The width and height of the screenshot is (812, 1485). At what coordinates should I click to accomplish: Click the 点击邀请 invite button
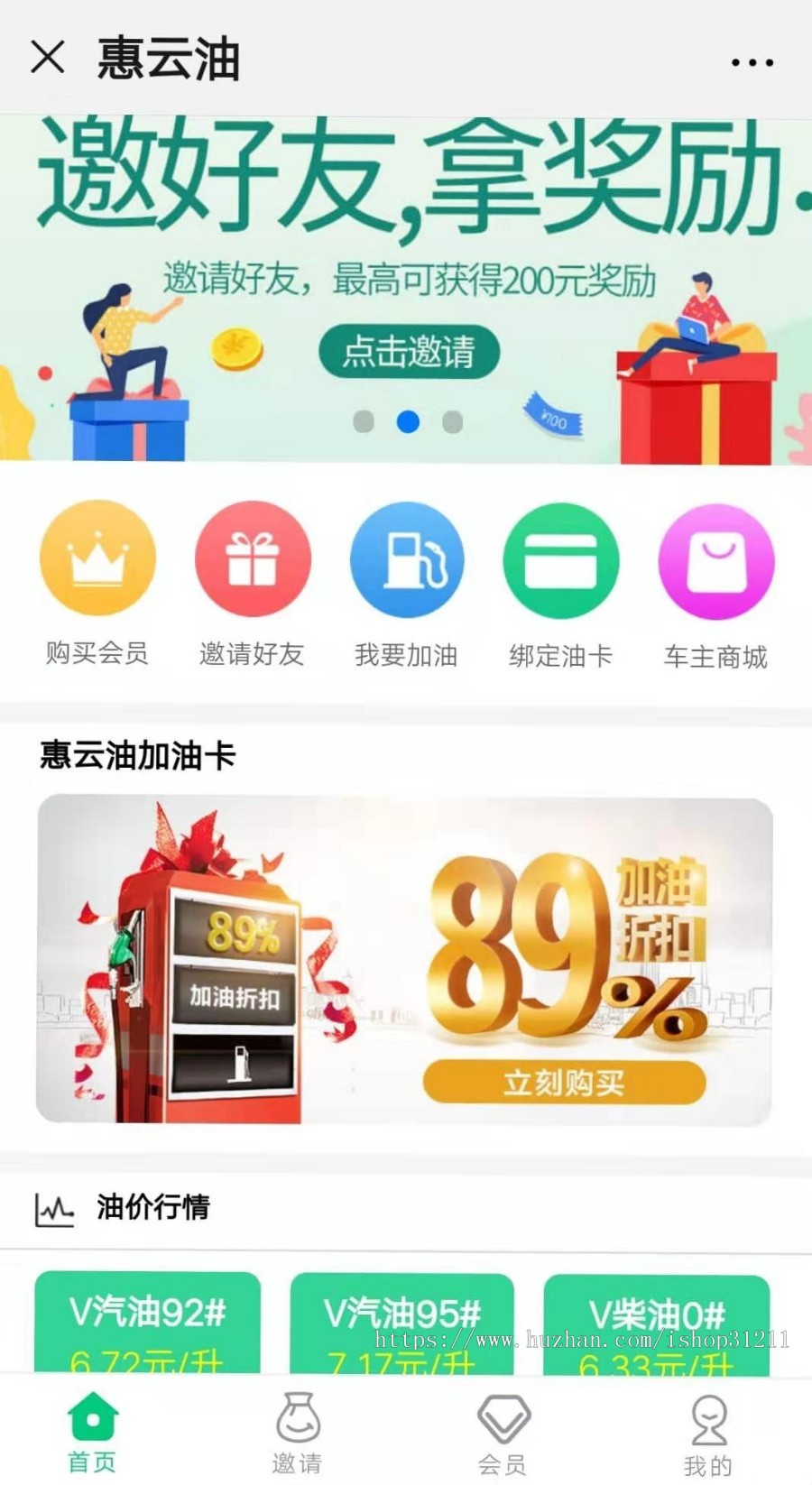click(x=408, y=352)
